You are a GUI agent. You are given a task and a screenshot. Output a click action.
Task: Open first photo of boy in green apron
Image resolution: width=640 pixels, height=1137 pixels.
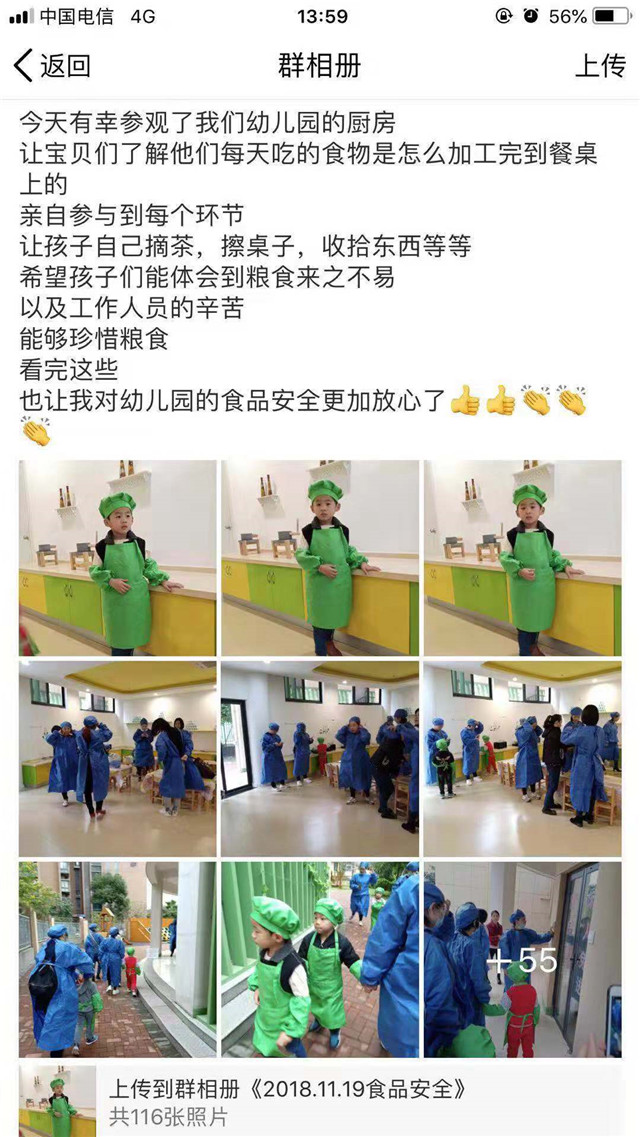[x=117, y=558]
